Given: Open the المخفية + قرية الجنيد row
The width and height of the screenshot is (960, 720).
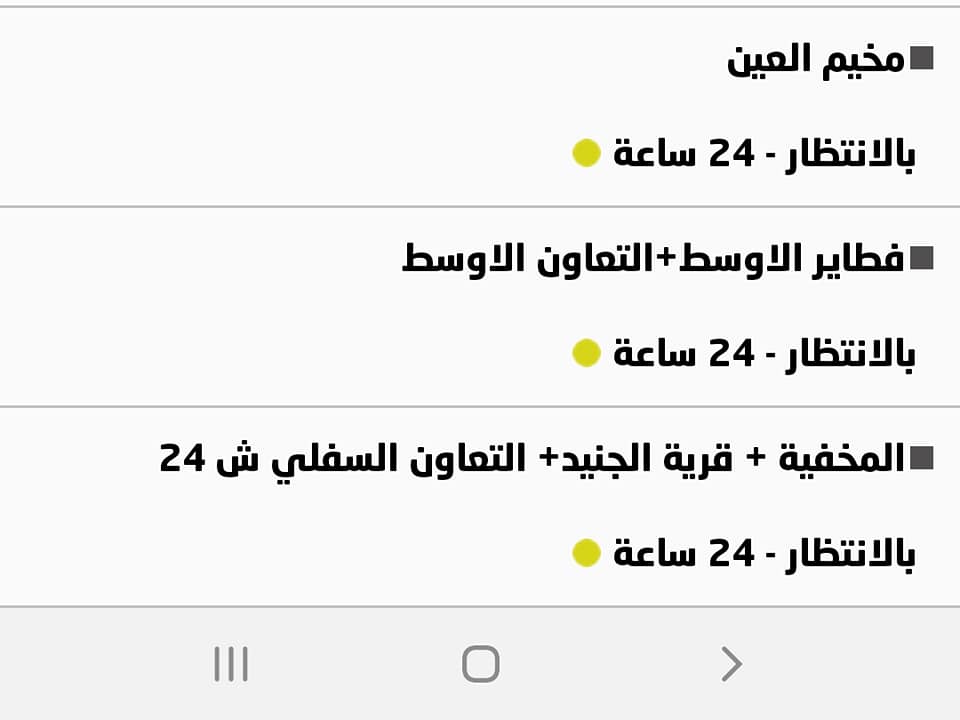Looking at the screenshot, I should [532, 459].
